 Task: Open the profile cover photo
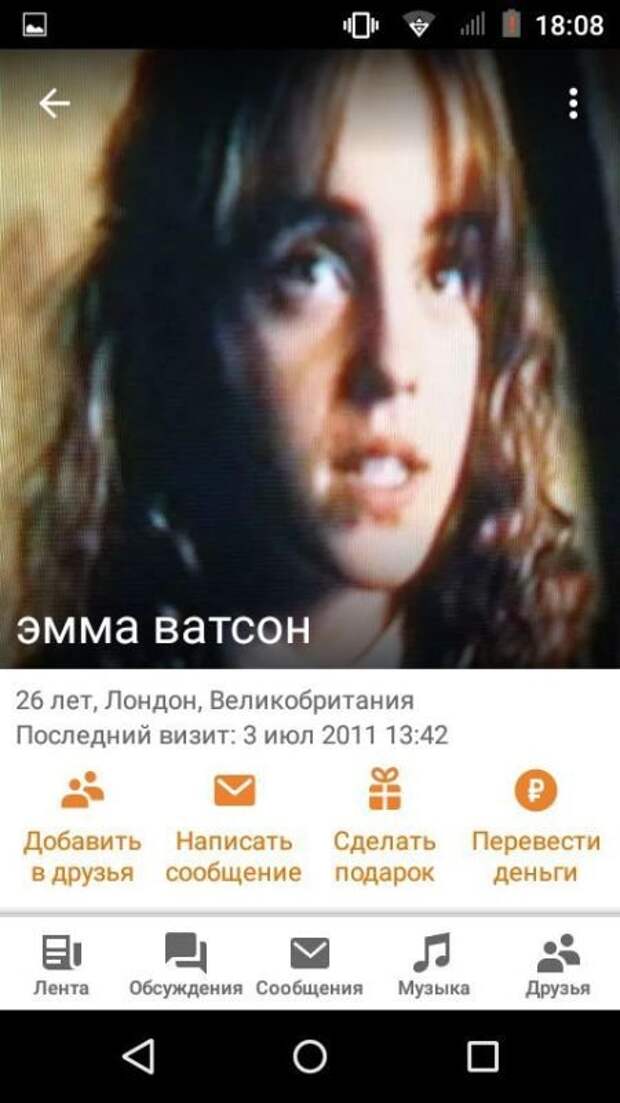(x=310, y=350)
